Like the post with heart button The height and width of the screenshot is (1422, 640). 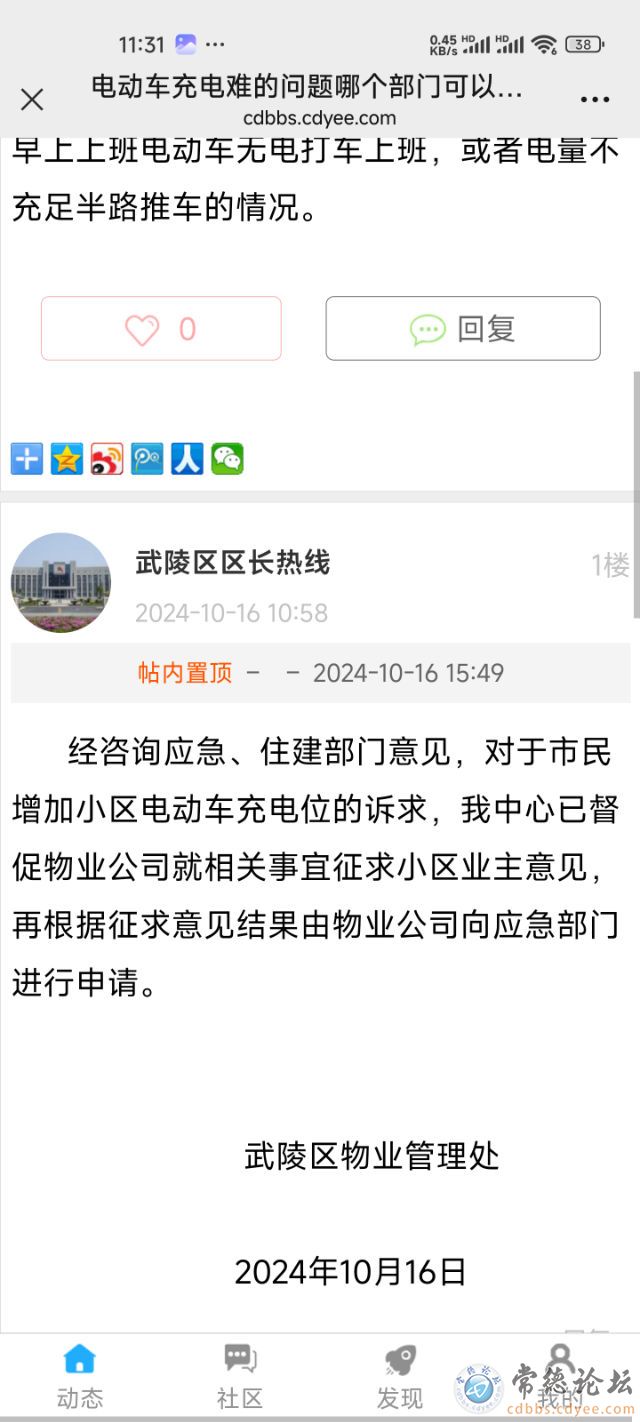tap(161, 329)
